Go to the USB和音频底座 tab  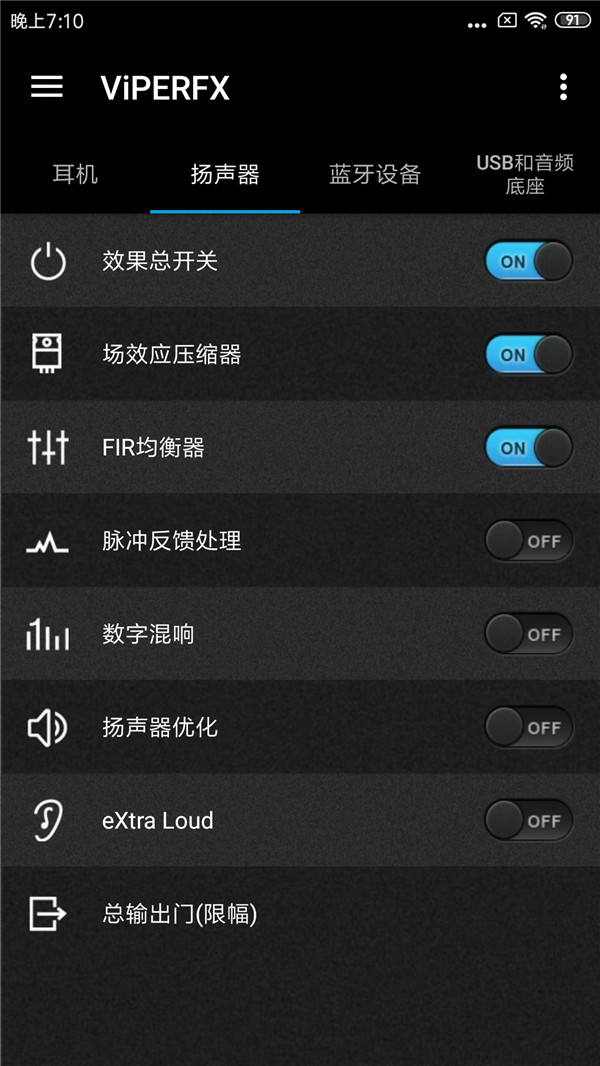coord(525,174)
